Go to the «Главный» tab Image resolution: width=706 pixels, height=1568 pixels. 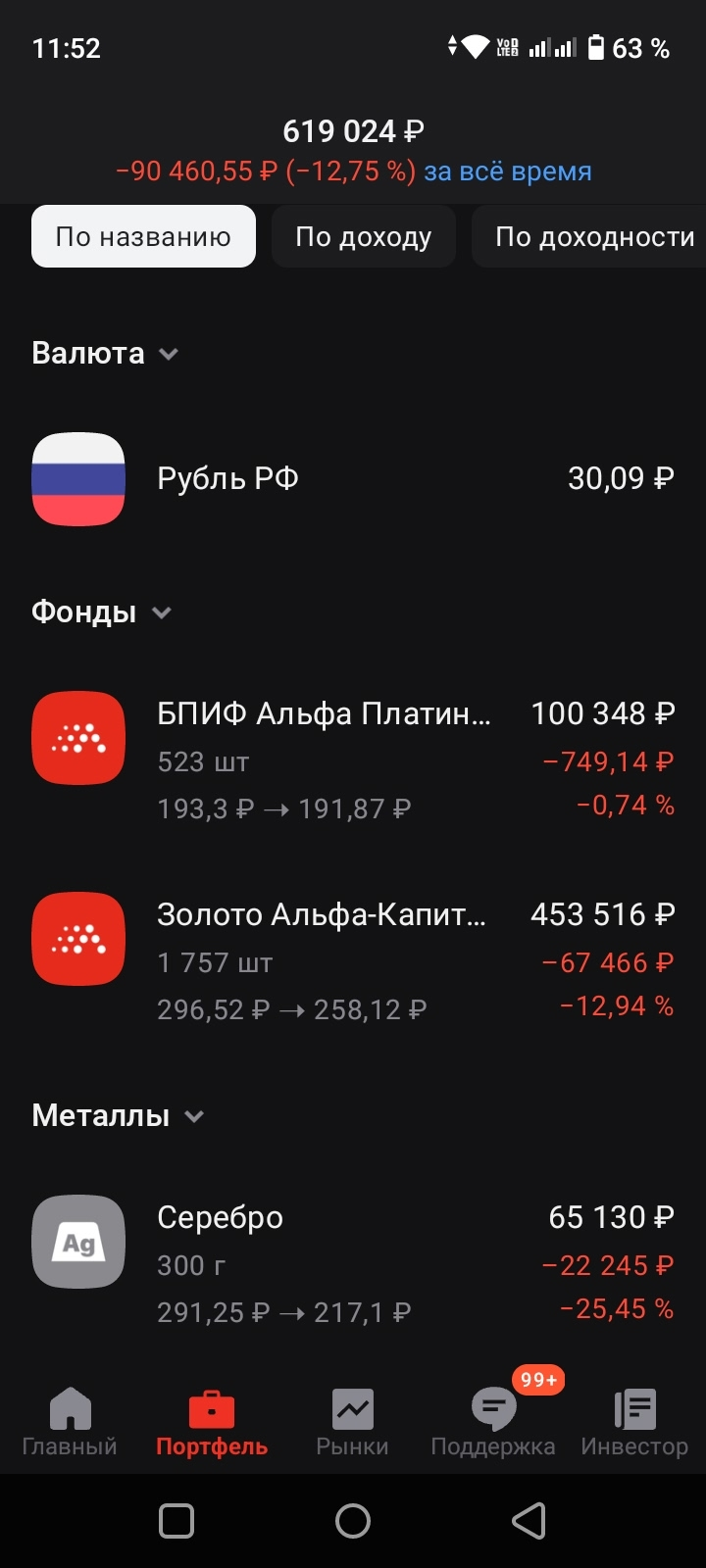pos(70,1421)
